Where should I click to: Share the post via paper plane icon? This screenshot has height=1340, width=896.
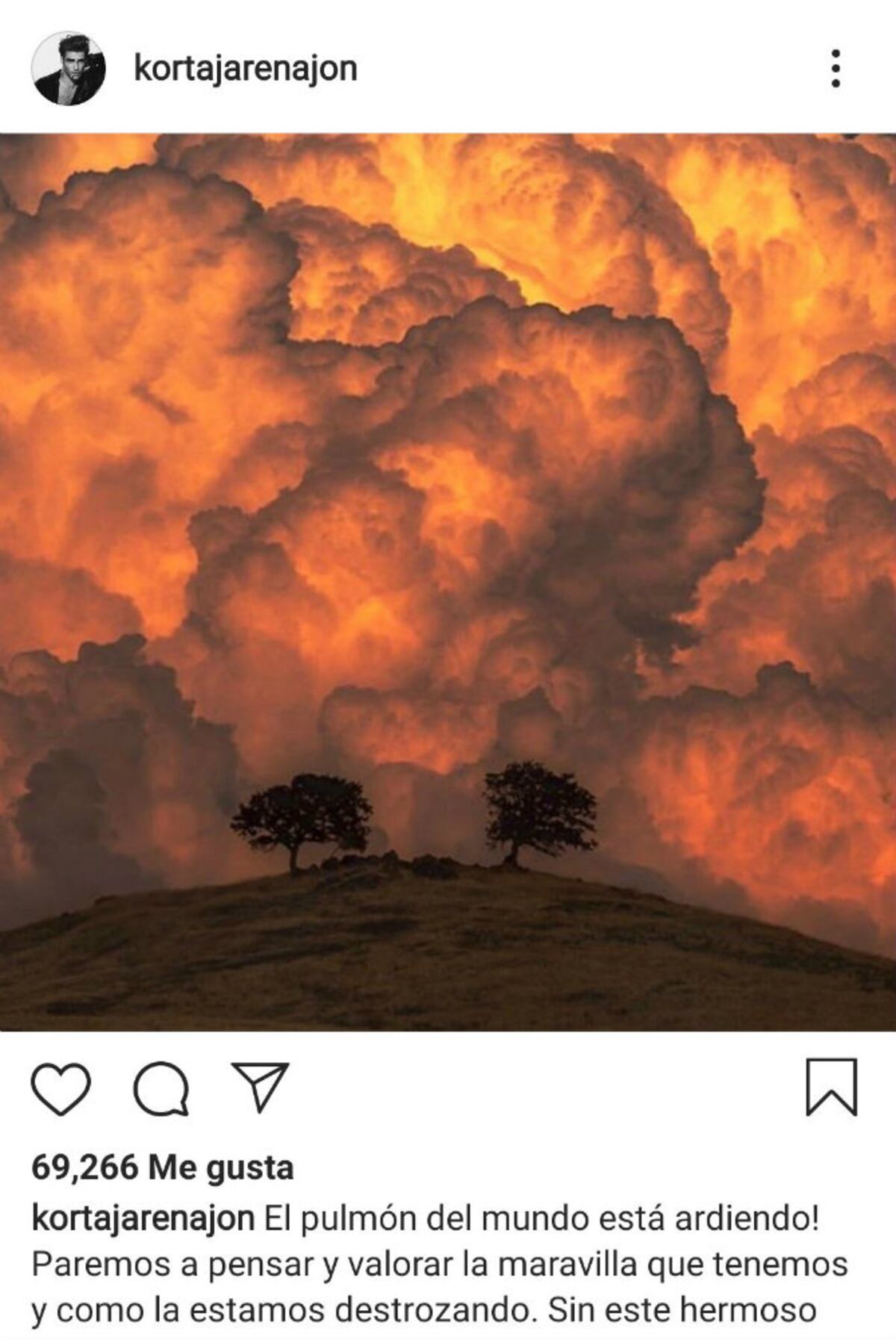point(260,1088)
